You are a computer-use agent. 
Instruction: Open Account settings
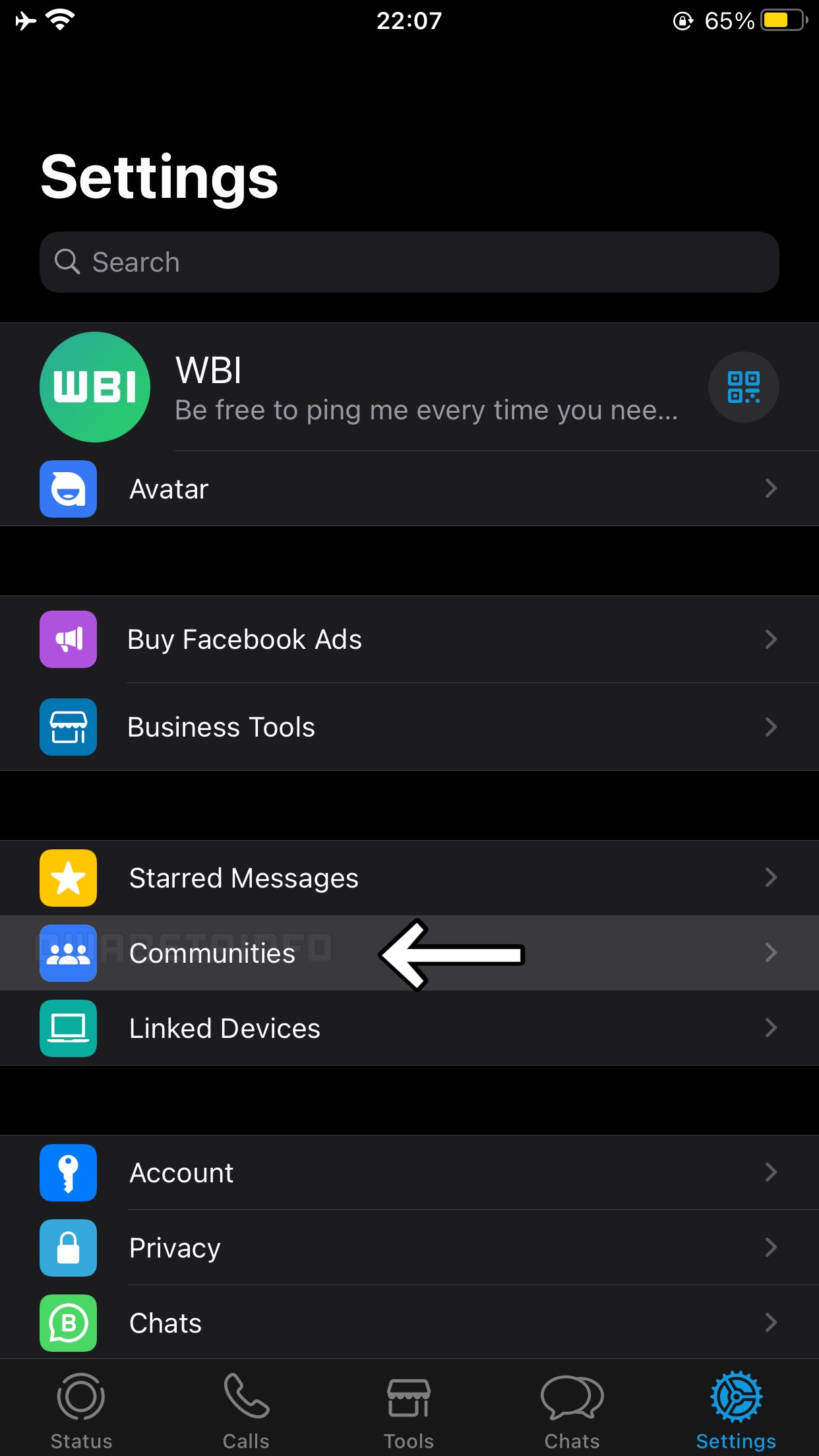click(x=409, y=1172)
